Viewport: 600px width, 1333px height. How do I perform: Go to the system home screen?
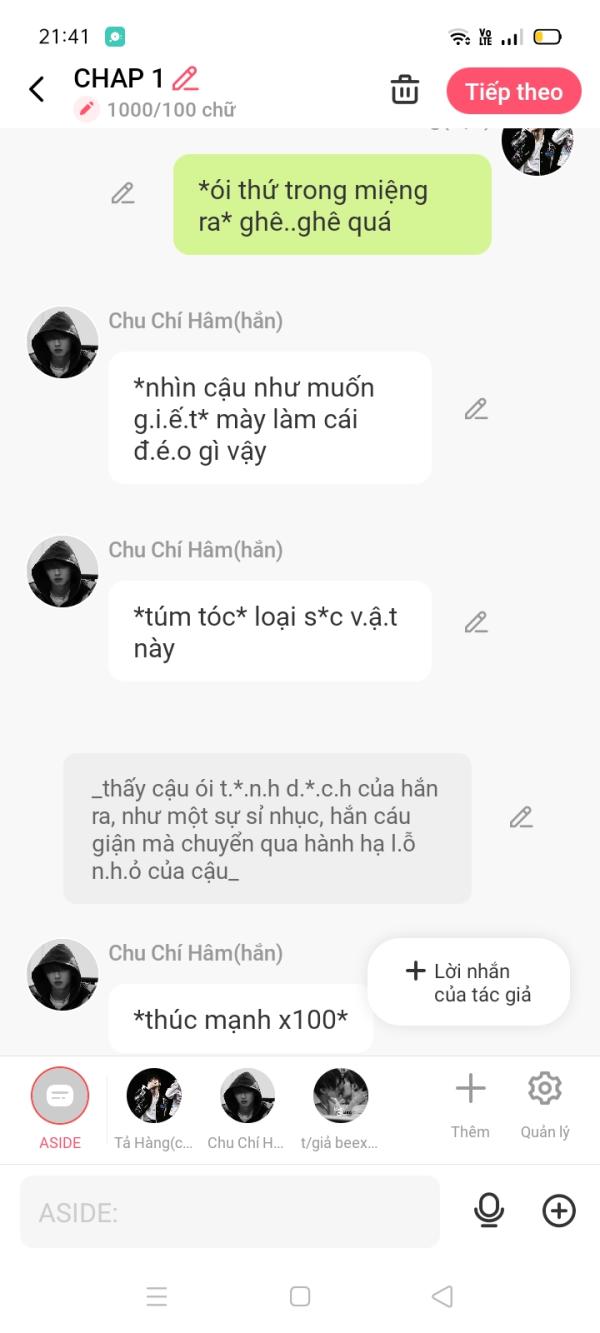coord(300,1296)
